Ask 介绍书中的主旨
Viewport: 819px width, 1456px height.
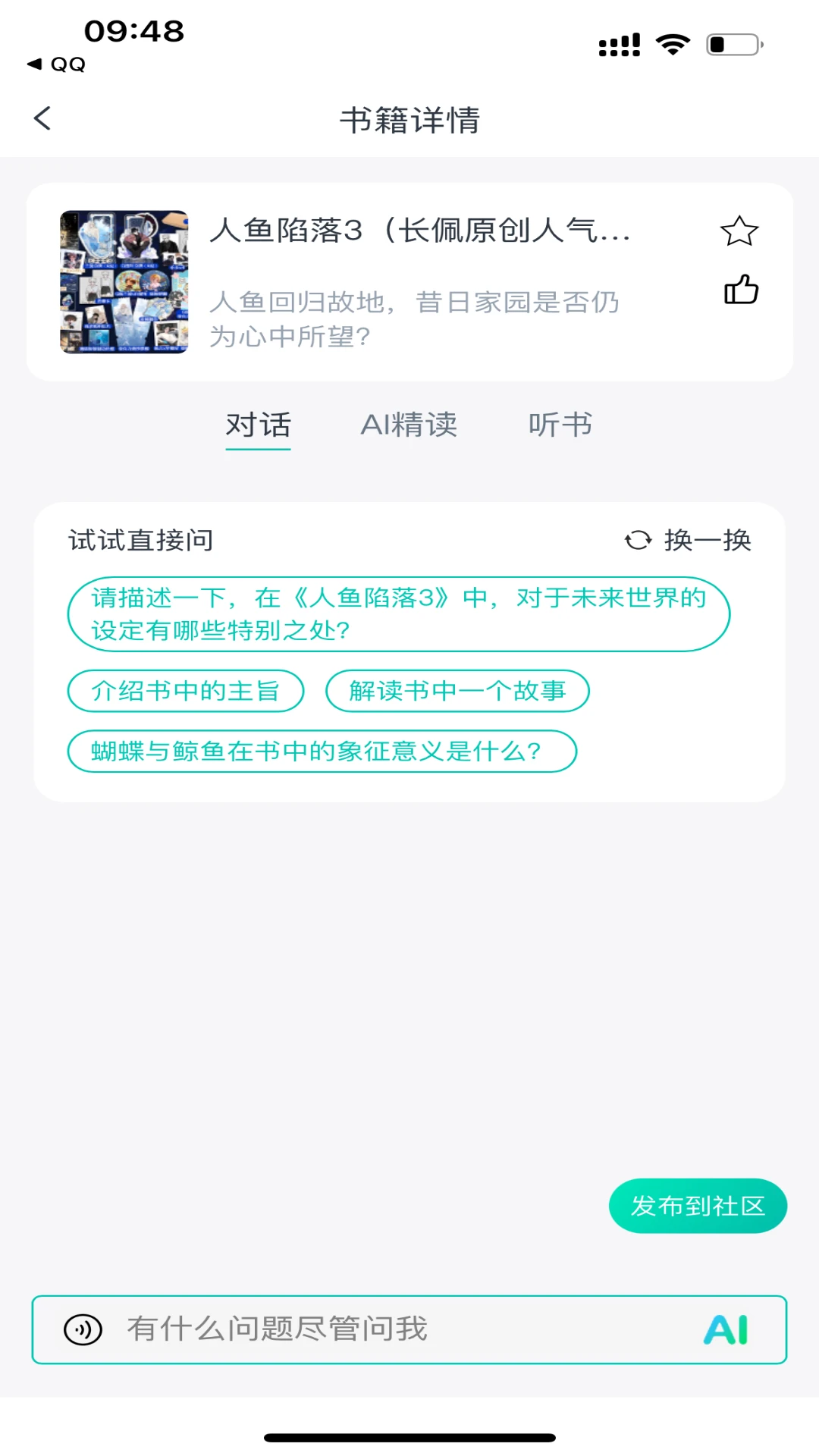(186, 690)
